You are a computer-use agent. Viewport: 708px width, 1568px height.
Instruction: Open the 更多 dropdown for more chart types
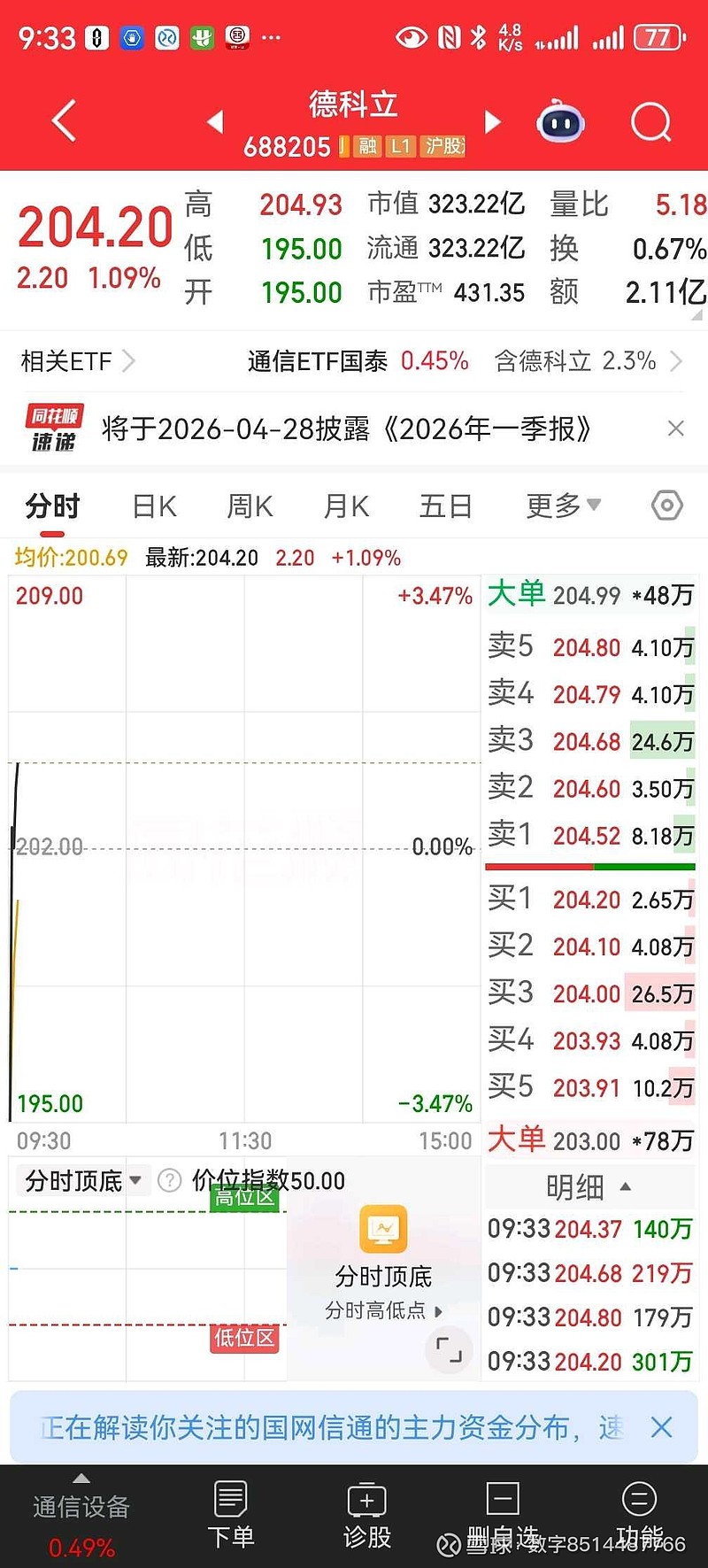pos(563,505)
